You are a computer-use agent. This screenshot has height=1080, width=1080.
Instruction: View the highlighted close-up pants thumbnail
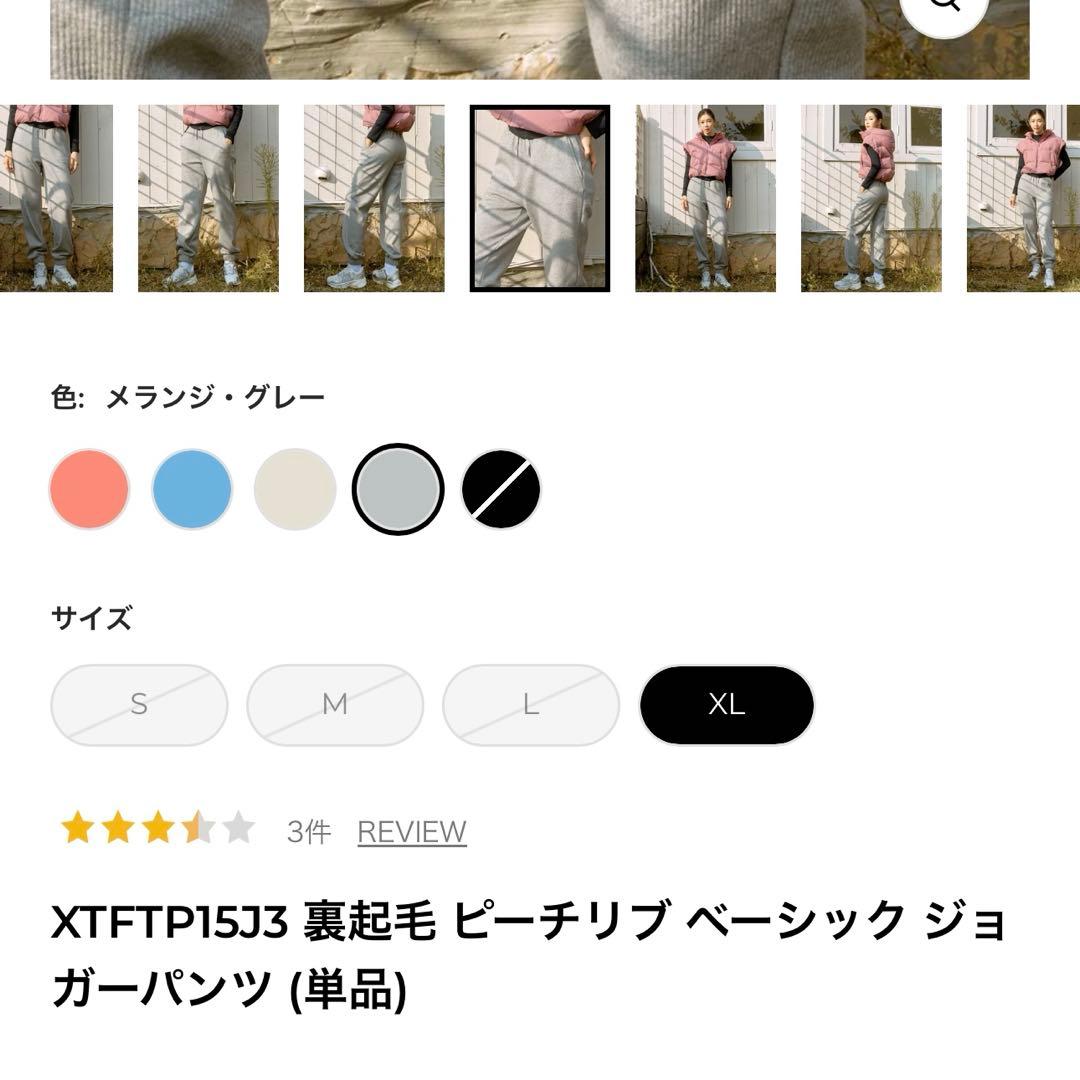(540, 198)
